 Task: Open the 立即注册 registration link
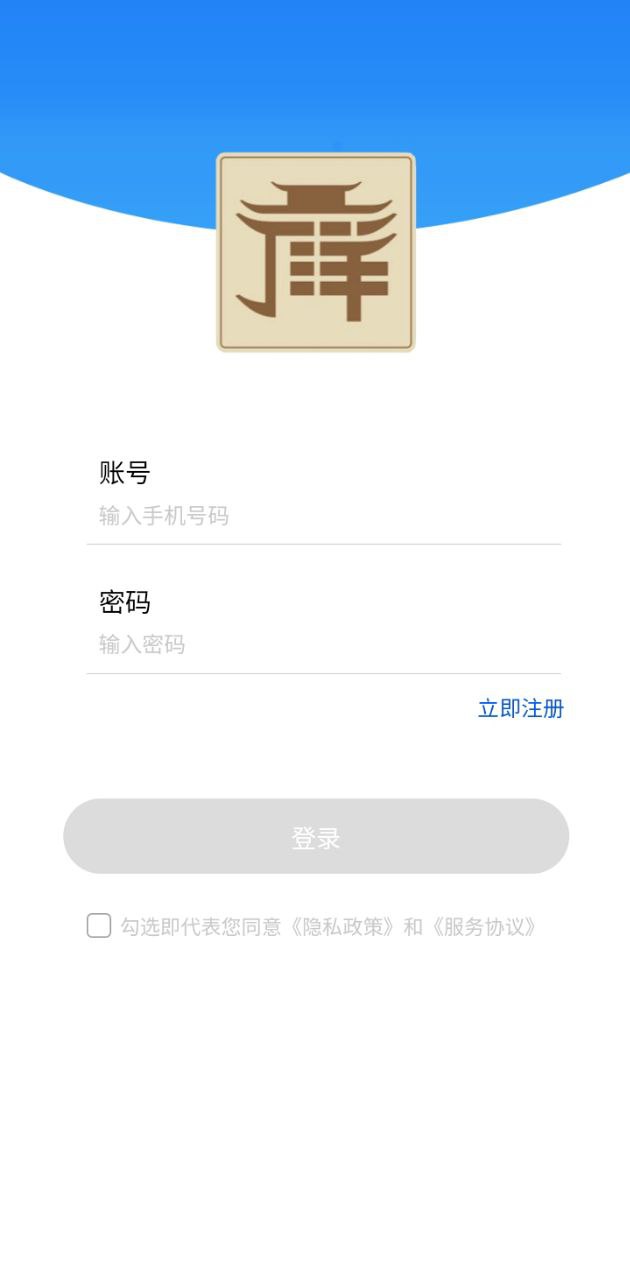pos(520,709)
